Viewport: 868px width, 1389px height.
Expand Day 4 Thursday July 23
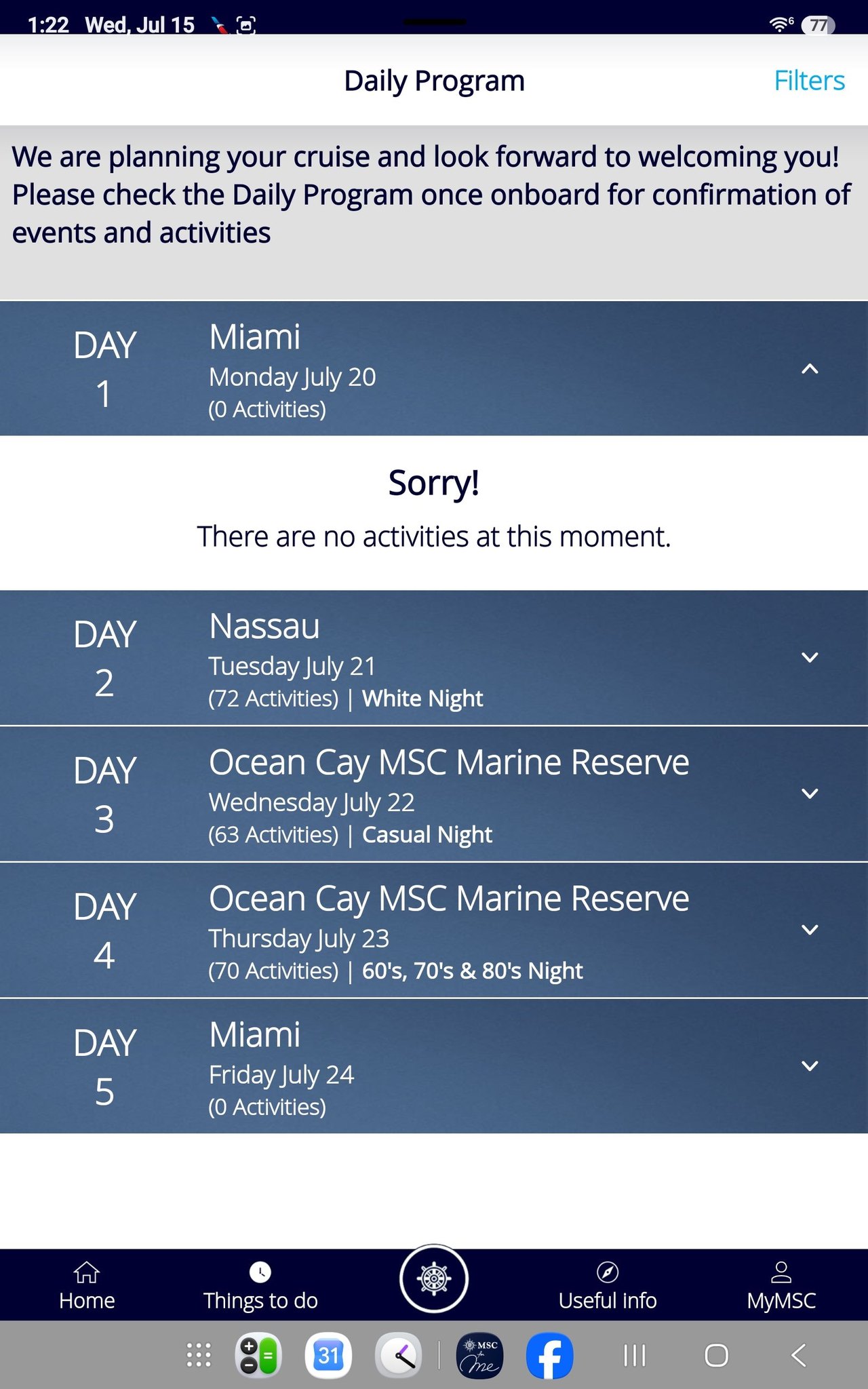(x=434, y=931)
